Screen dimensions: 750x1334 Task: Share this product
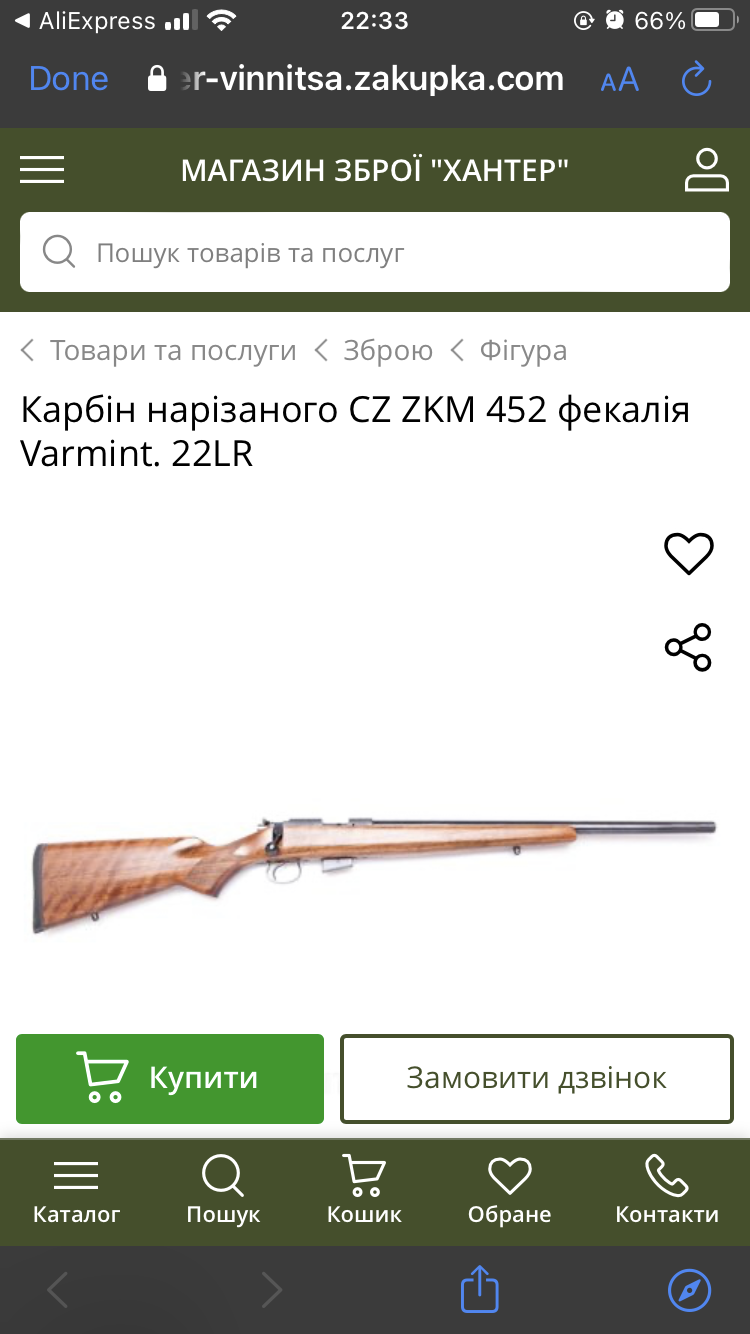click(688, 647)
